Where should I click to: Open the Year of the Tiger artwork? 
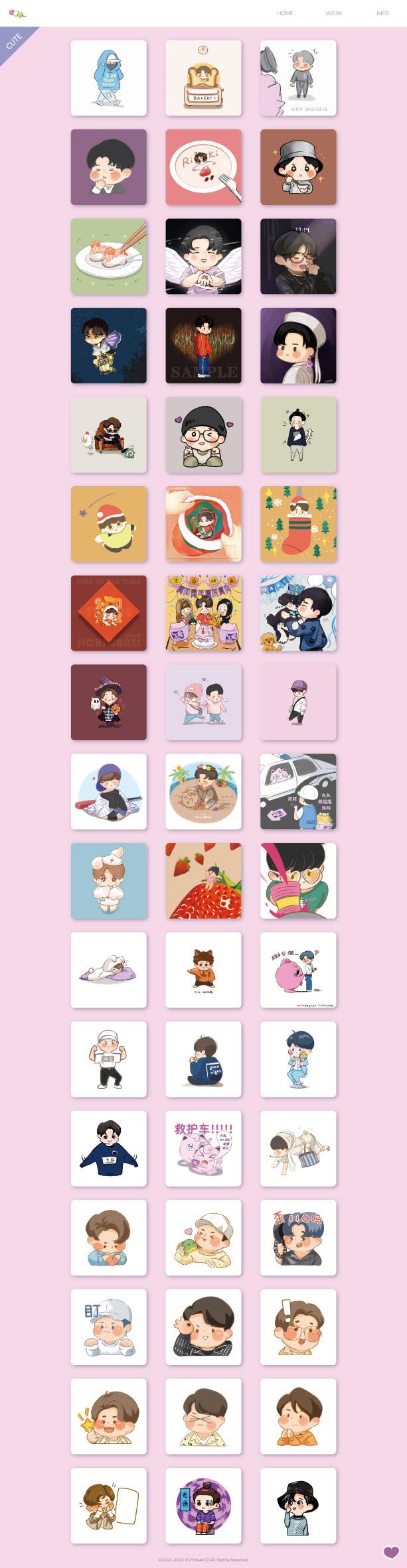coord(109,614)
